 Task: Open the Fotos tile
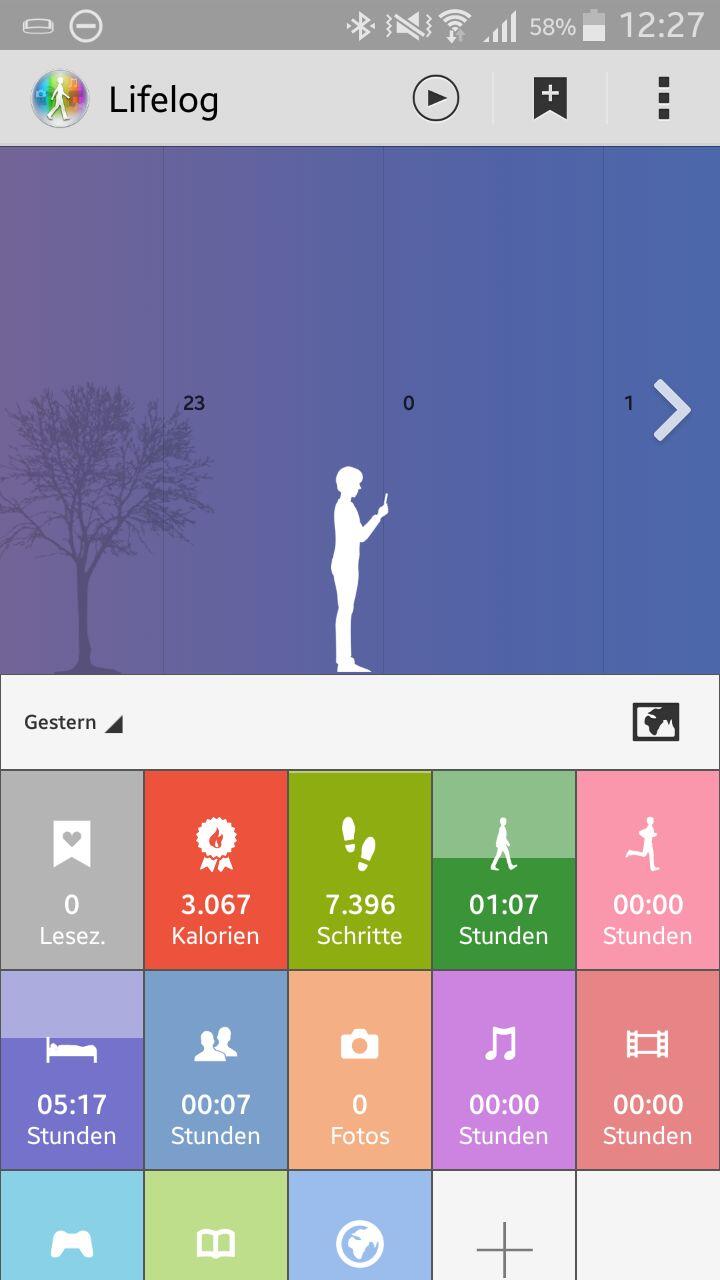click(x=360, y=1070)
